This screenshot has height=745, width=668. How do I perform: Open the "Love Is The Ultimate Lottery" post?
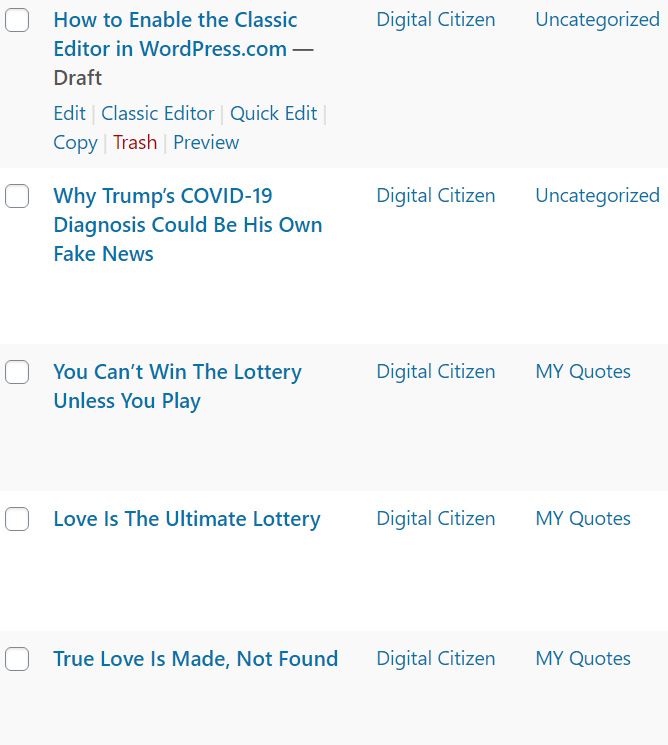coord(187,519)
